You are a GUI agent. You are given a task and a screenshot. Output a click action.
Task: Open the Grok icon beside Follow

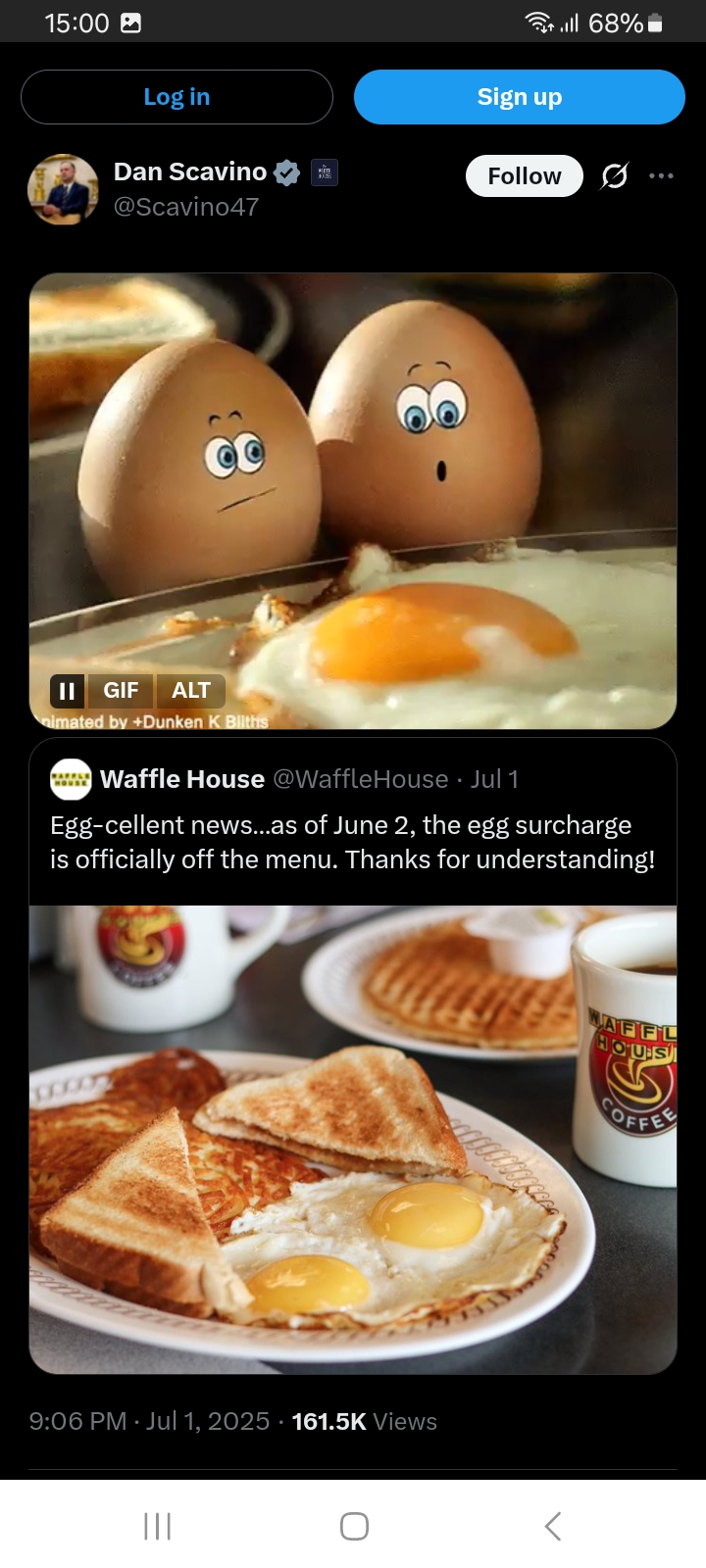(x=615, y=176)
